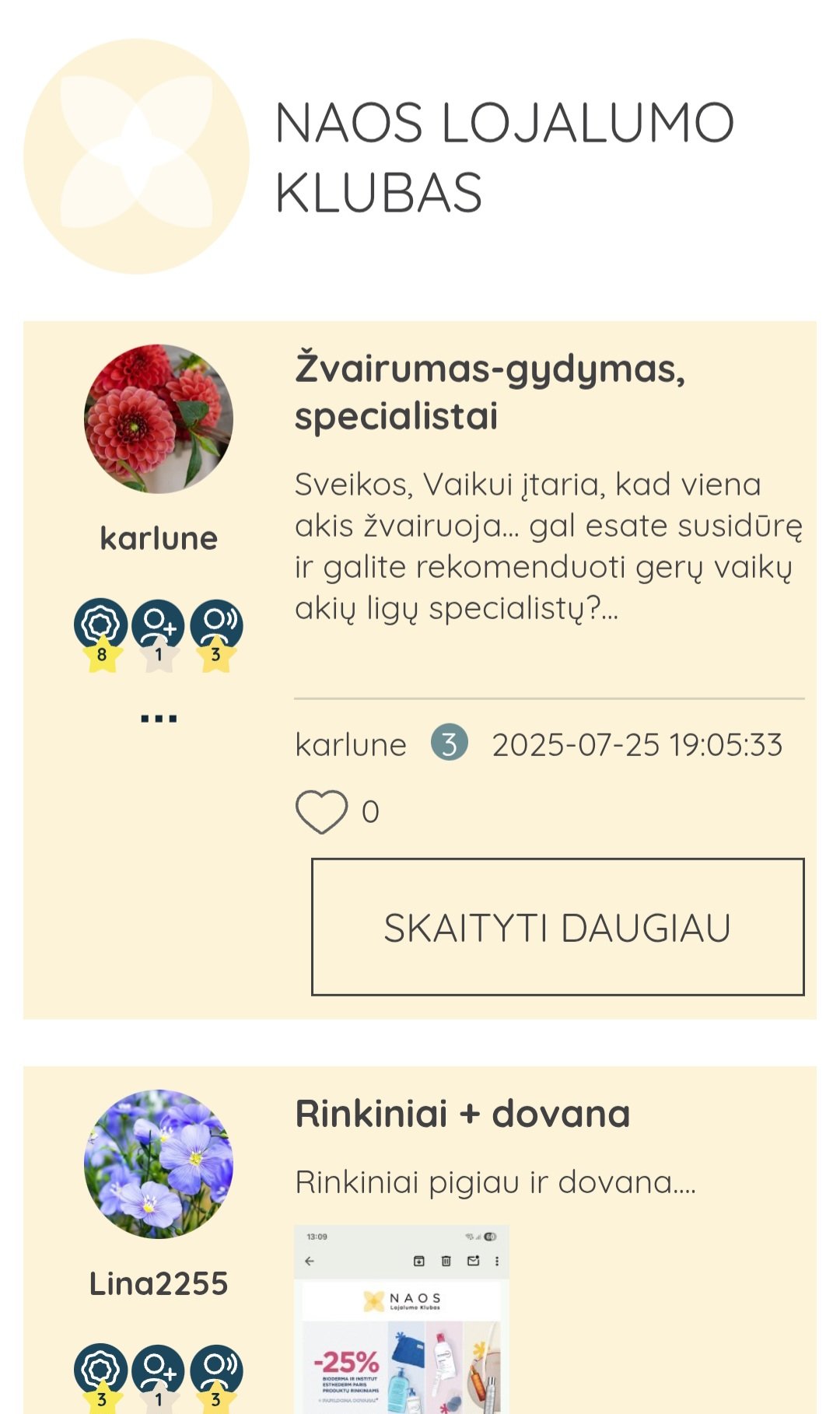Open the Žvairumas-gydymas, specialistai post title
Screen dimensions: 840x1414
490,391
